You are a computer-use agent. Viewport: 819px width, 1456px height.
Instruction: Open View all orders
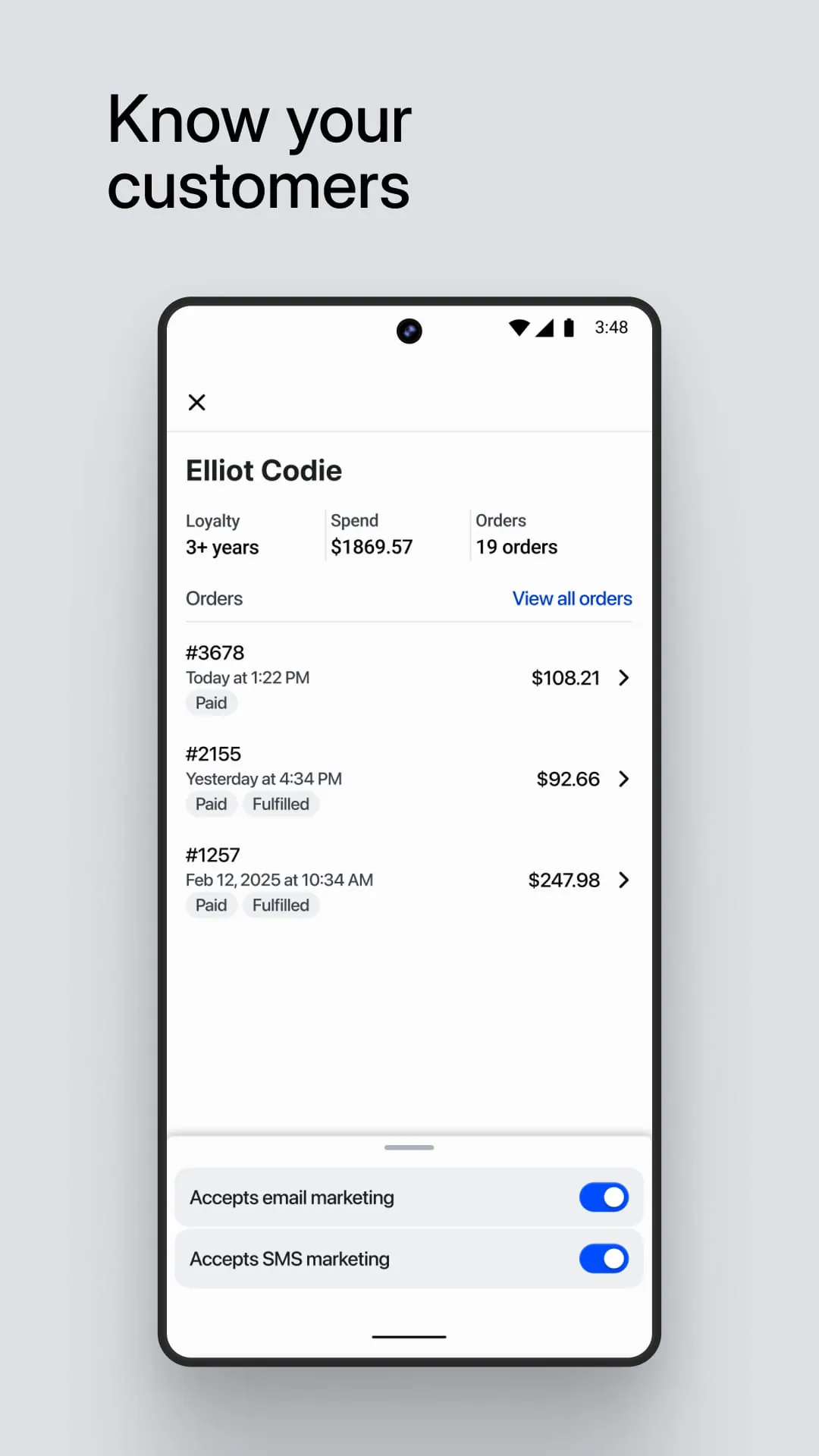[572, 598]
